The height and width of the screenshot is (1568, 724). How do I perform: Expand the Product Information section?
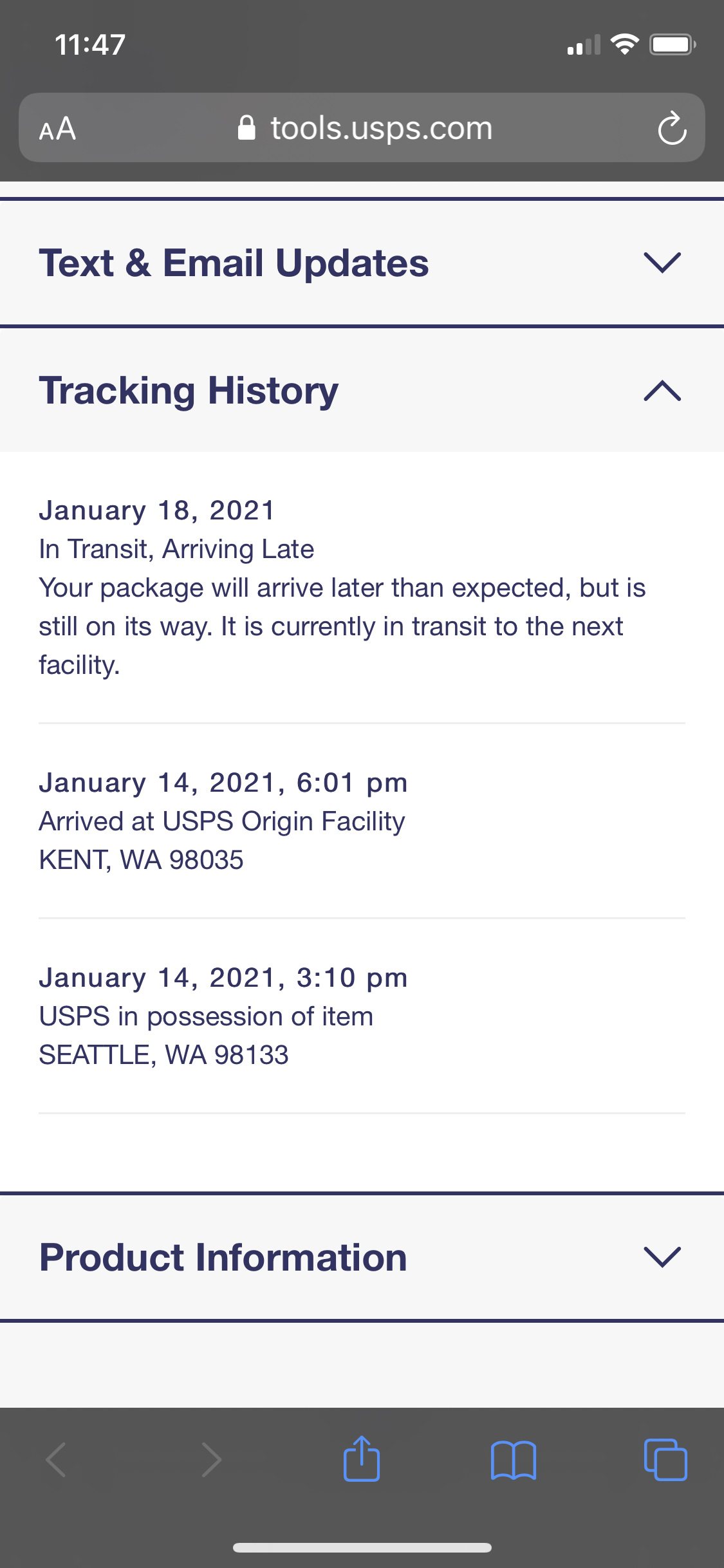pyautogui.click(x=362, y=1256)
